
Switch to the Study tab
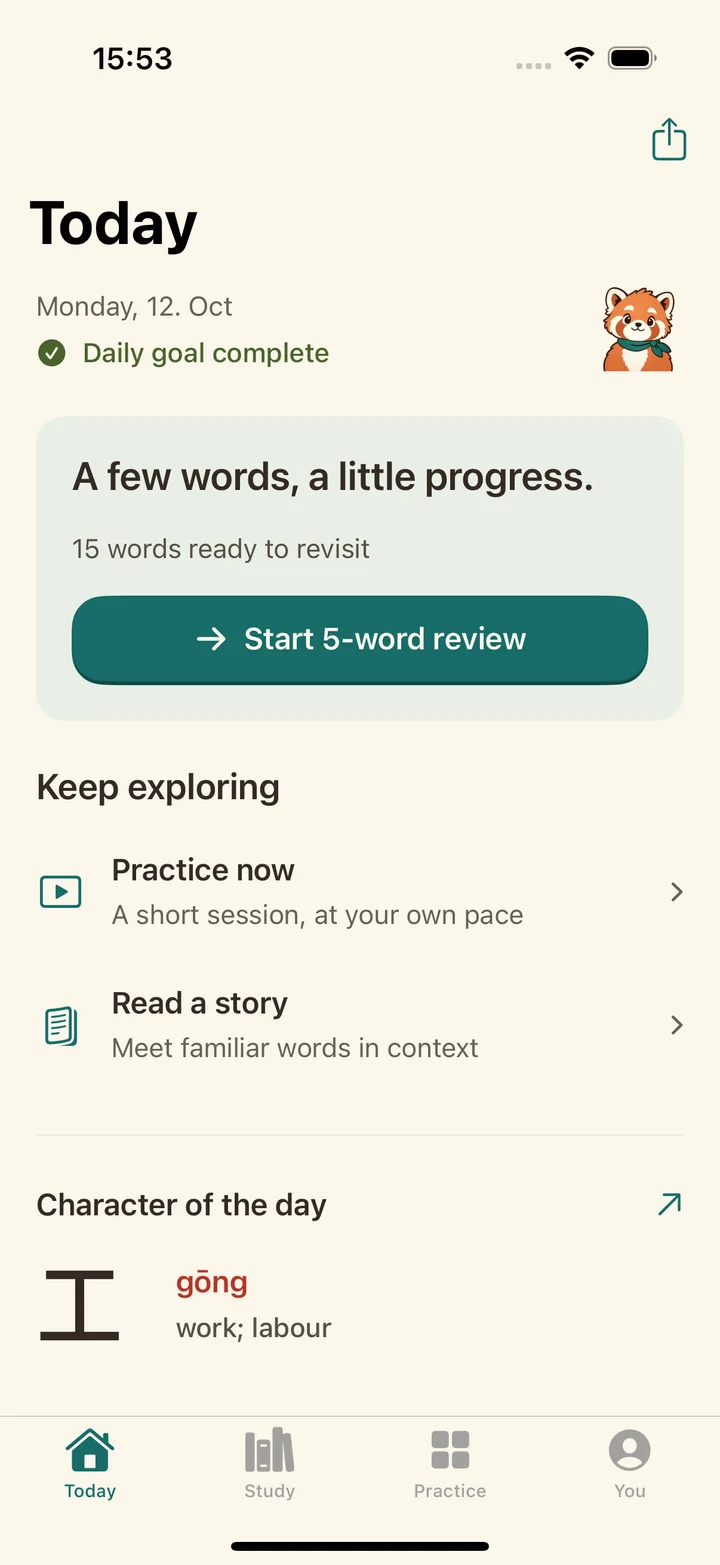click(x=270, y=1464)
